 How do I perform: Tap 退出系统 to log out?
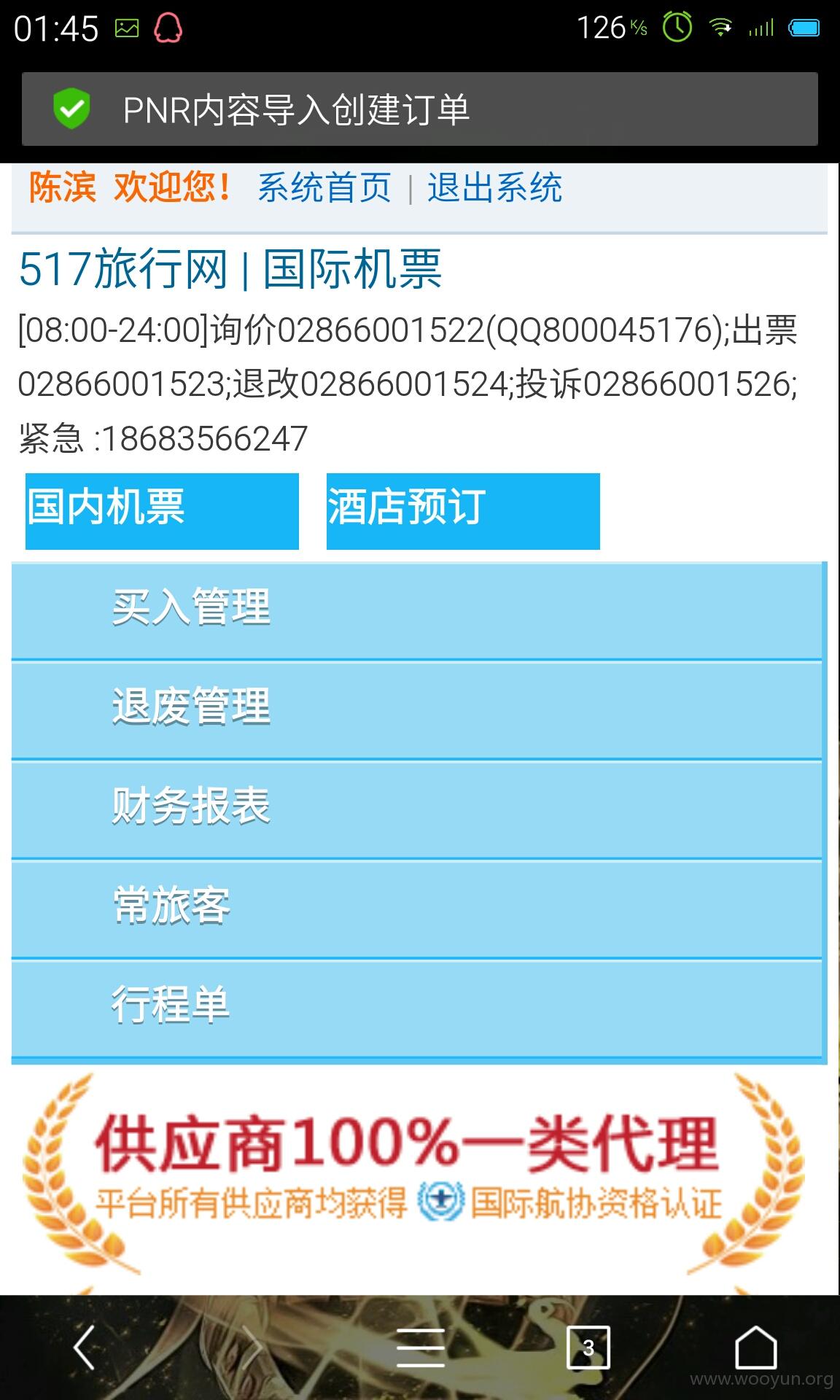(494, 187)
